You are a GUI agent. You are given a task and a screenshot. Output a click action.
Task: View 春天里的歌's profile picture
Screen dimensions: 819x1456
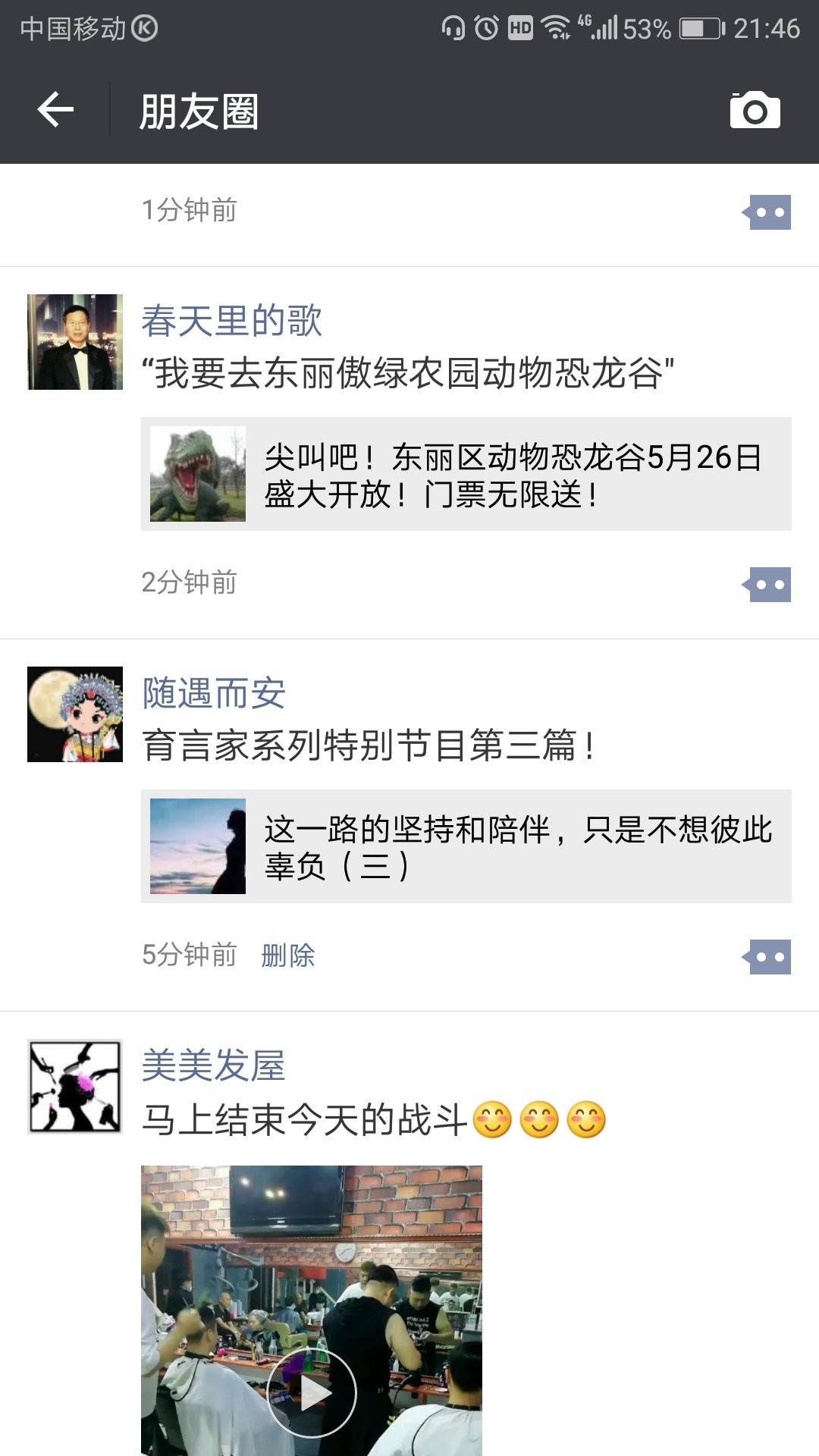[75, 342]
